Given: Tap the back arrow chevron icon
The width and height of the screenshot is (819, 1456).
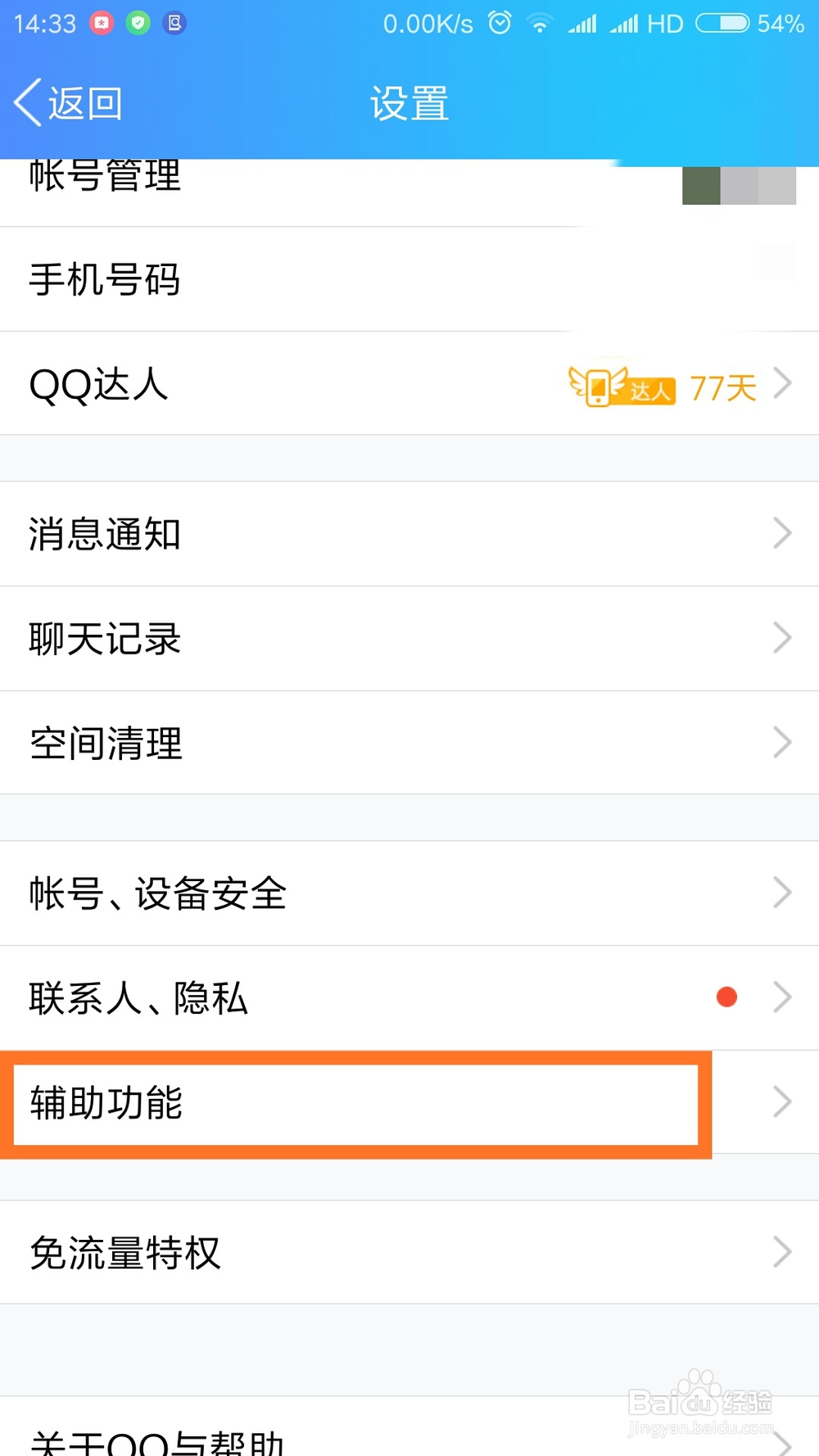Looking at the screenshot, I should [26, 102].
